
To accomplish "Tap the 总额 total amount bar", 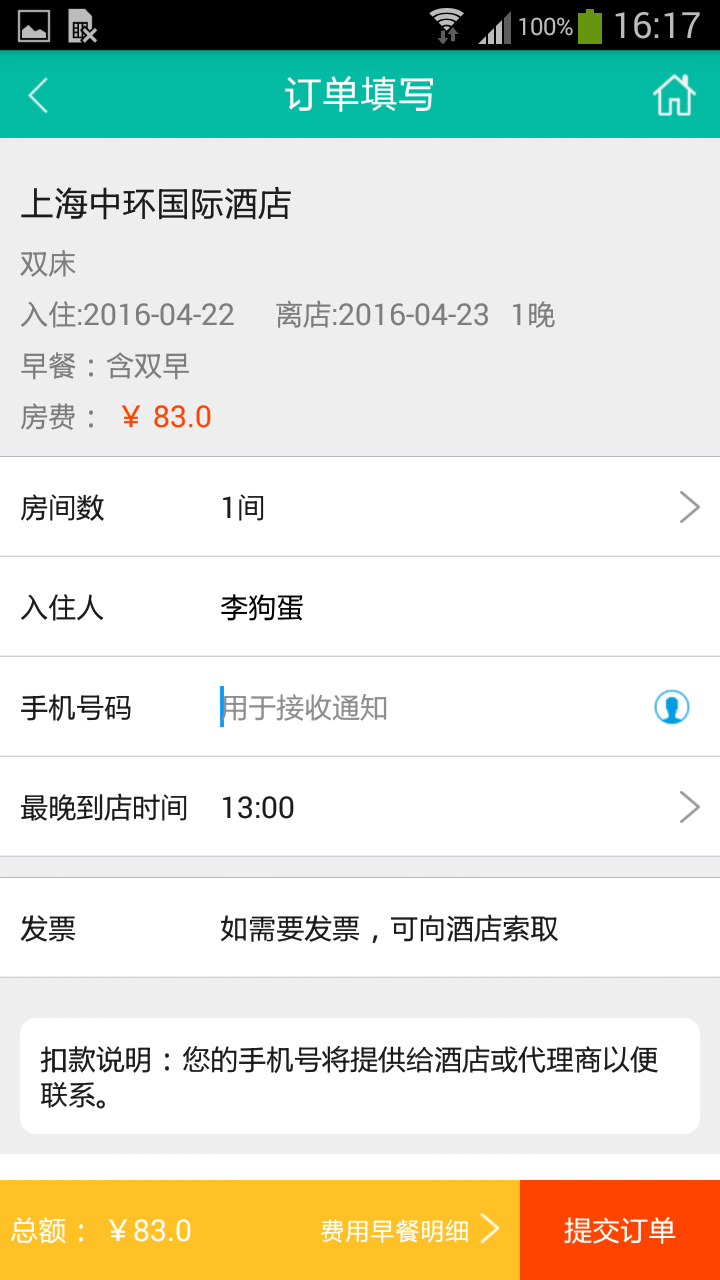I will point(110,1230).
